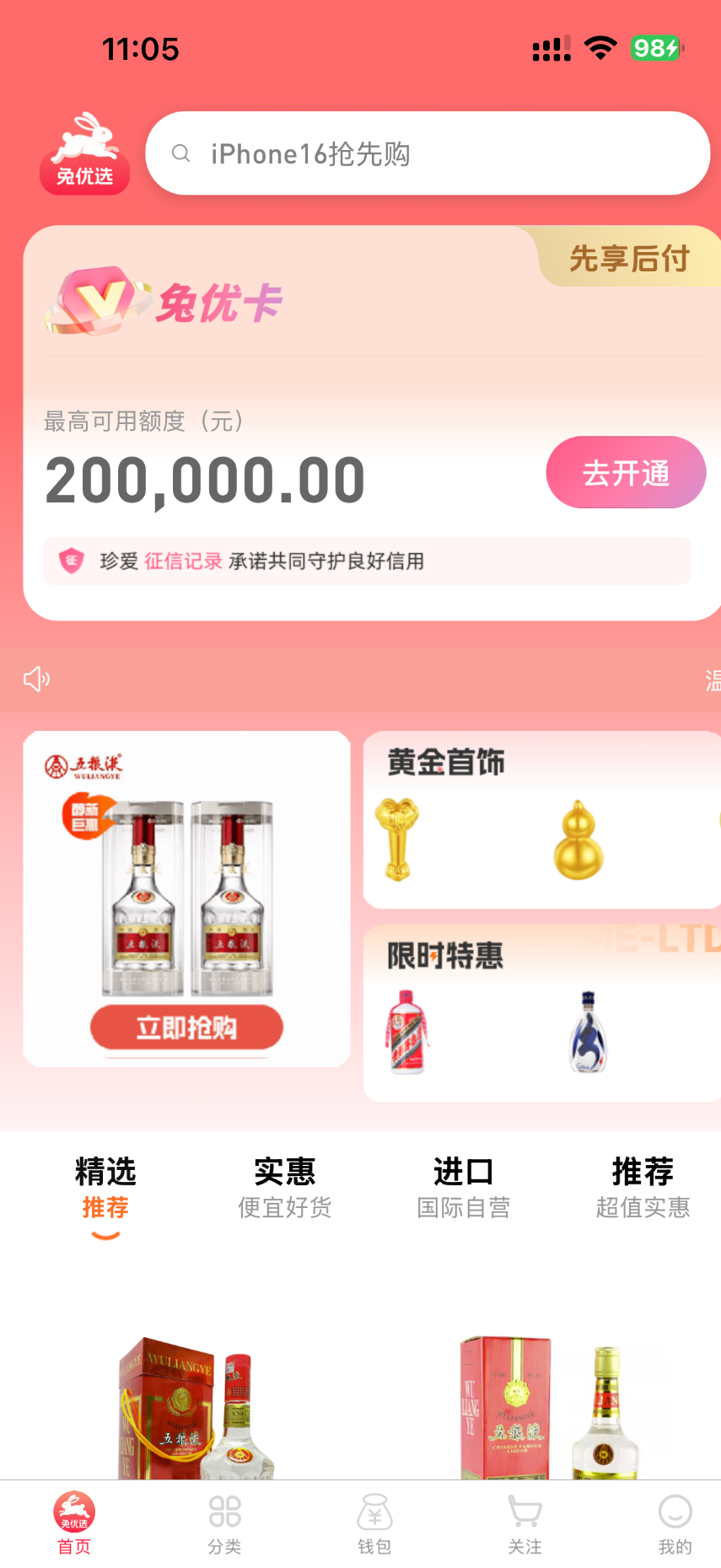Screen dimensions: 721x1568
Task: Go to the 首页 tab
Action: pyautogui.click(x=74, y=1522)
